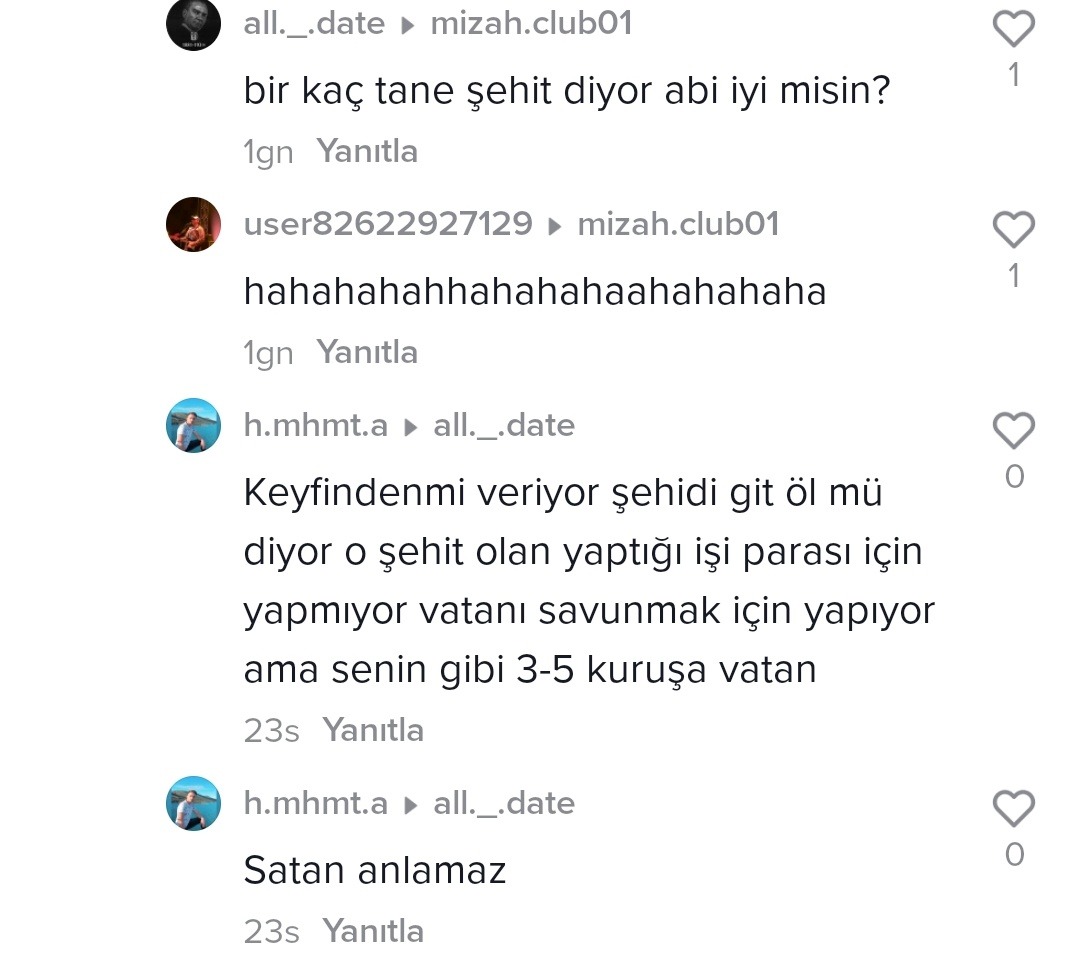Like h.mhmt.a's comment starting "Keyfindenmi veriyor"
Image resolution: width=1080 pixels, height=970 pixels.
[x=1013, y=432]
